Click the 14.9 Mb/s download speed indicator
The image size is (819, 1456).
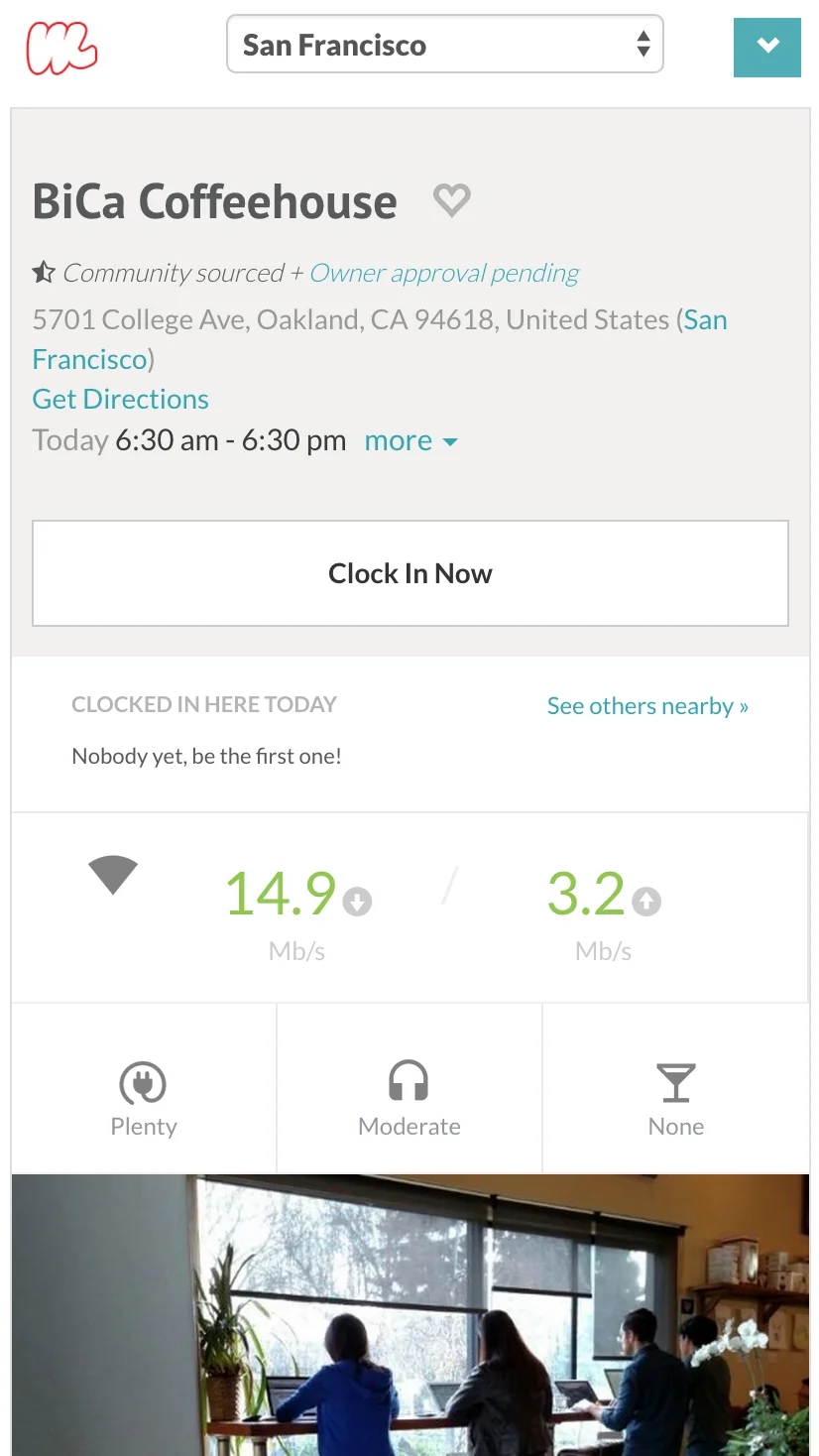(281, 894)
